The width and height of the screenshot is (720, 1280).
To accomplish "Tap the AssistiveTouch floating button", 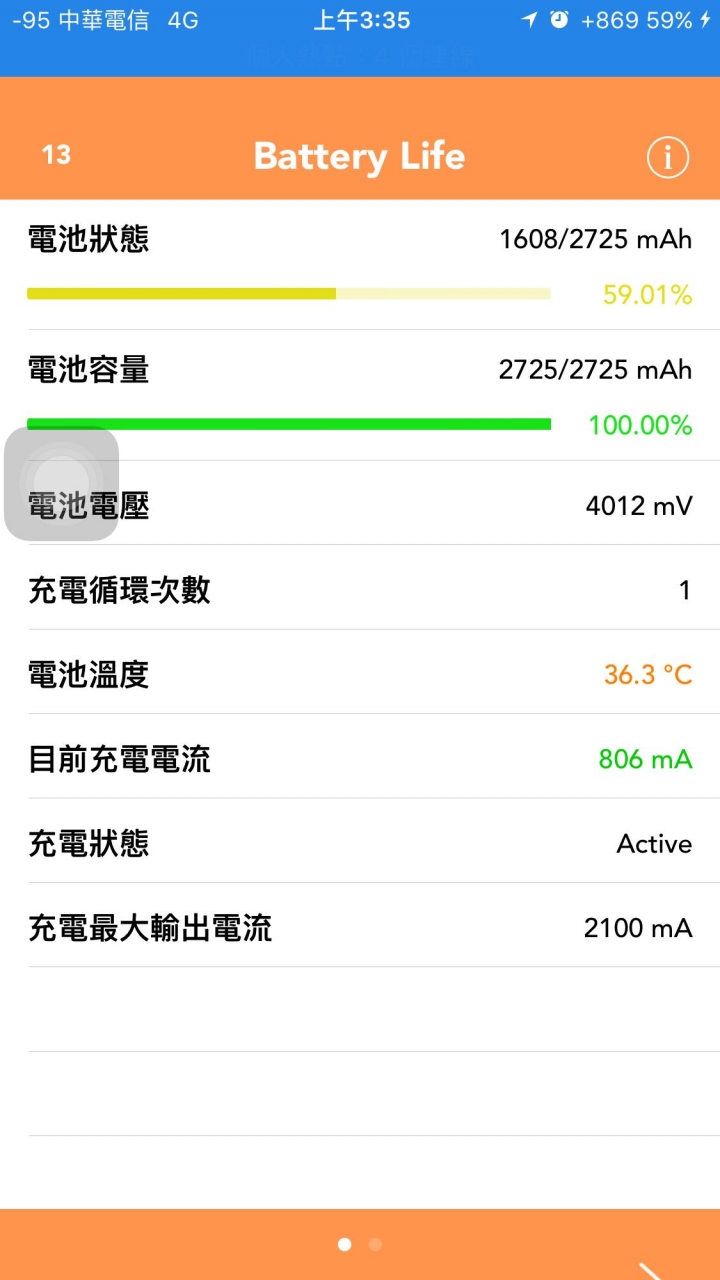I will [62, 484].
